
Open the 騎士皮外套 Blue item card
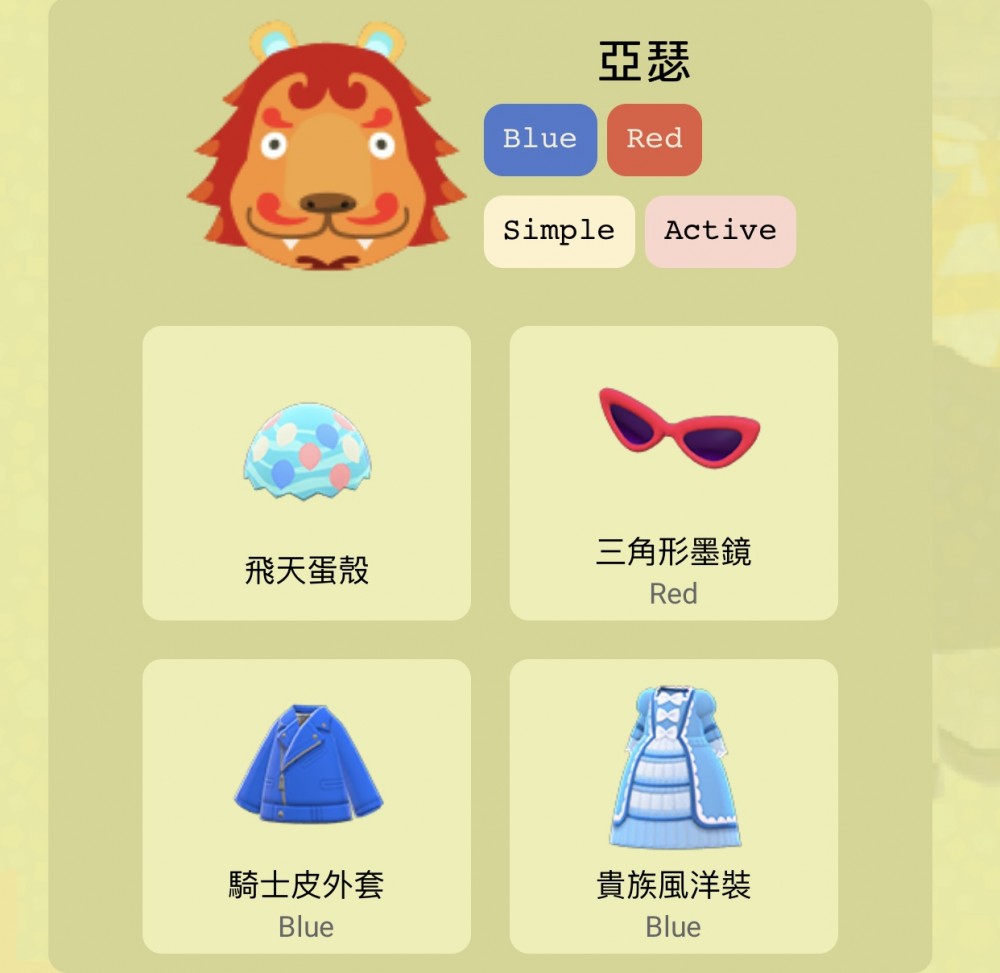coord(306,805)
